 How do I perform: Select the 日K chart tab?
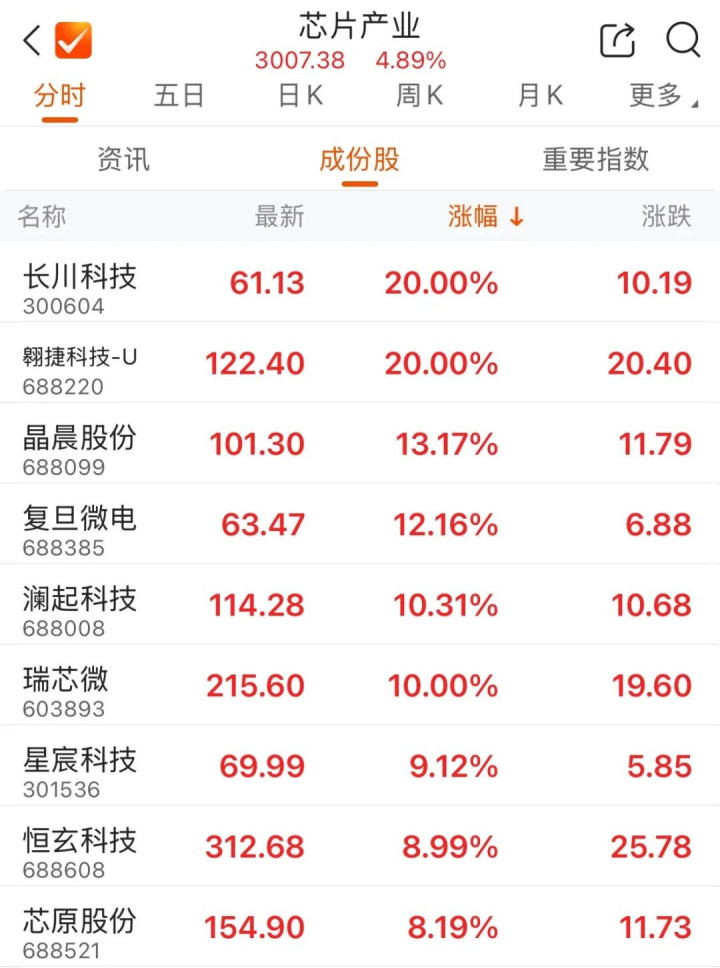point(300,96)
